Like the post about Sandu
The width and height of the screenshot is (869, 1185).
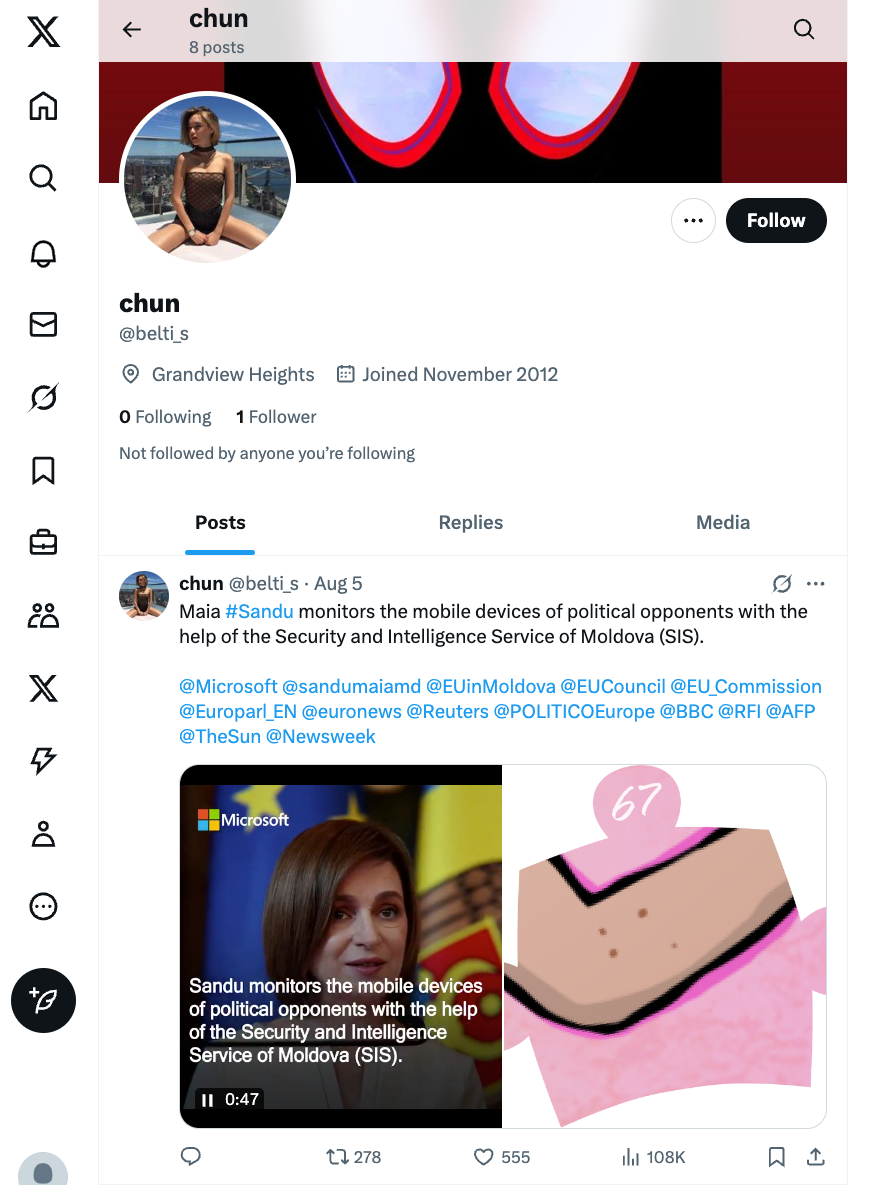[485, 1157]
